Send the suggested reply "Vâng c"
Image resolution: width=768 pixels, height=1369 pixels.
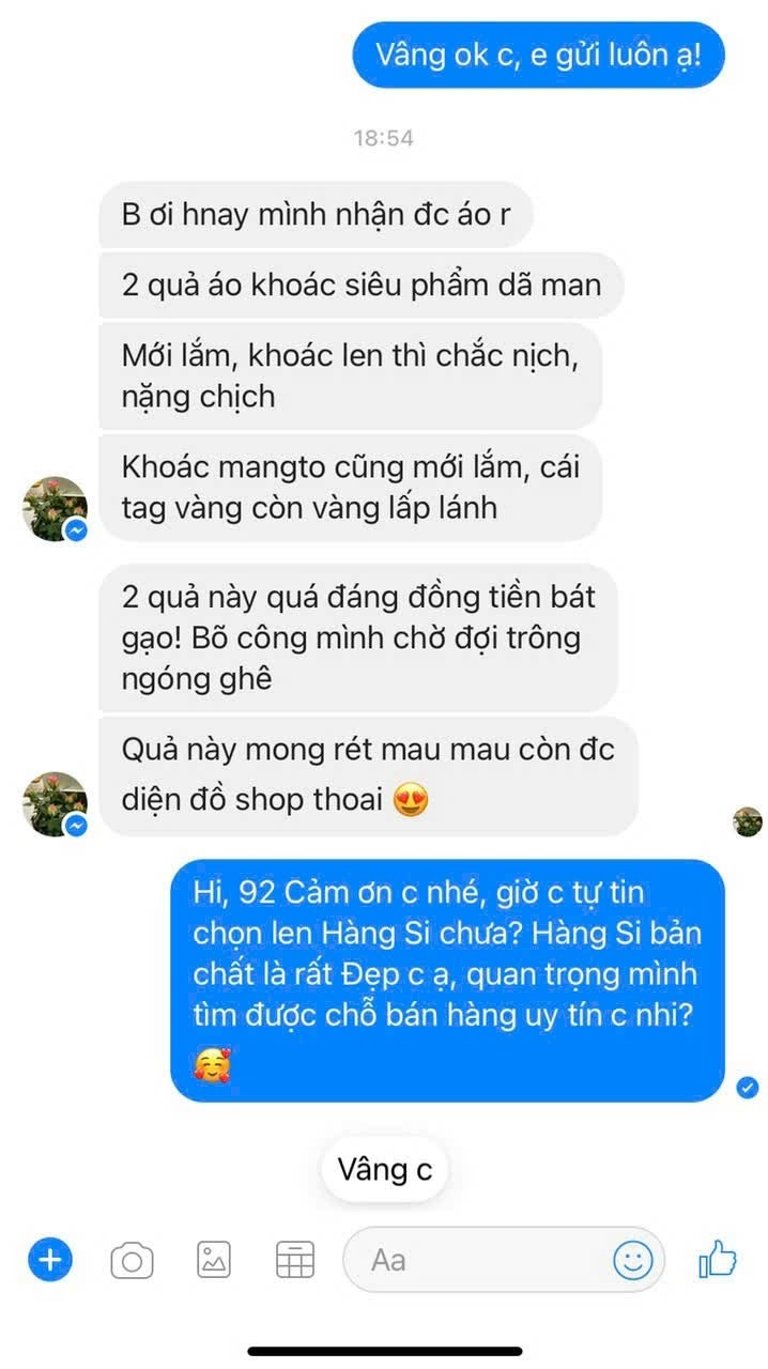coord(385,1170)
